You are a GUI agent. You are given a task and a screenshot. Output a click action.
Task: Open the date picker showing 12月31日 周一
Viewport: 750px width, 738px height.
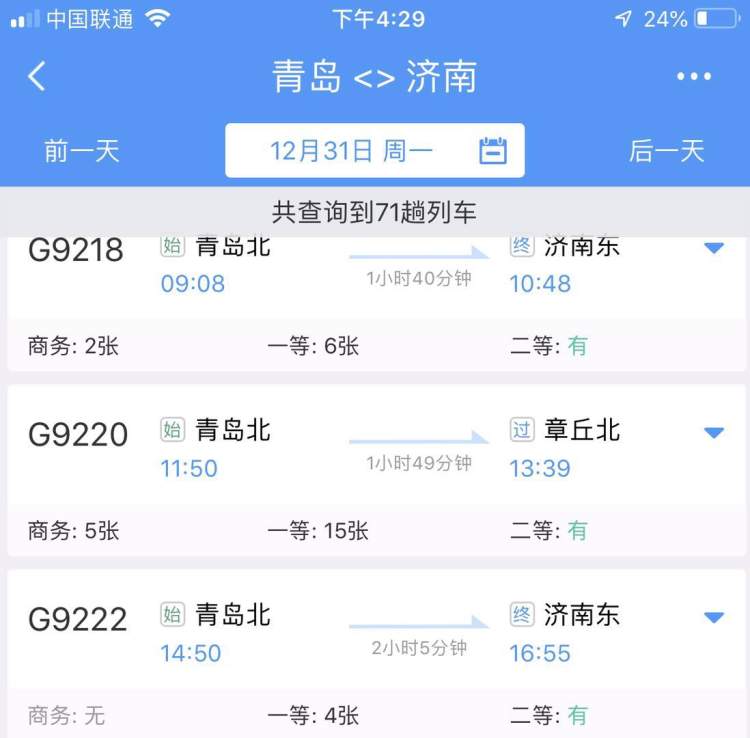pos(375,151)
